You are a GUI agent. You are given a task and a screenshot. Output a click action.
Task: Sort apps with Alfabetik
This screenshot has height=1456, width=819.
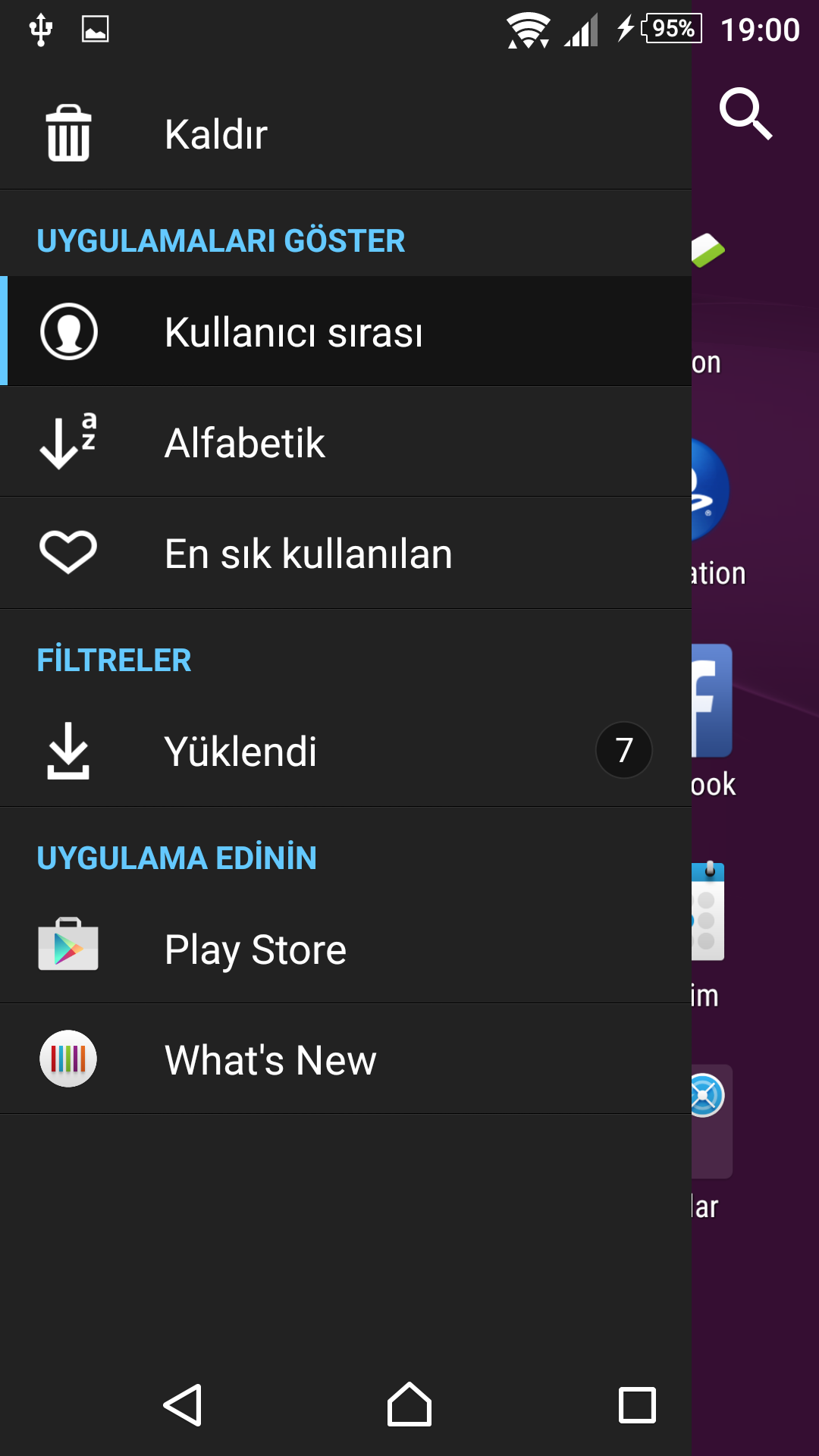(345, 442)
